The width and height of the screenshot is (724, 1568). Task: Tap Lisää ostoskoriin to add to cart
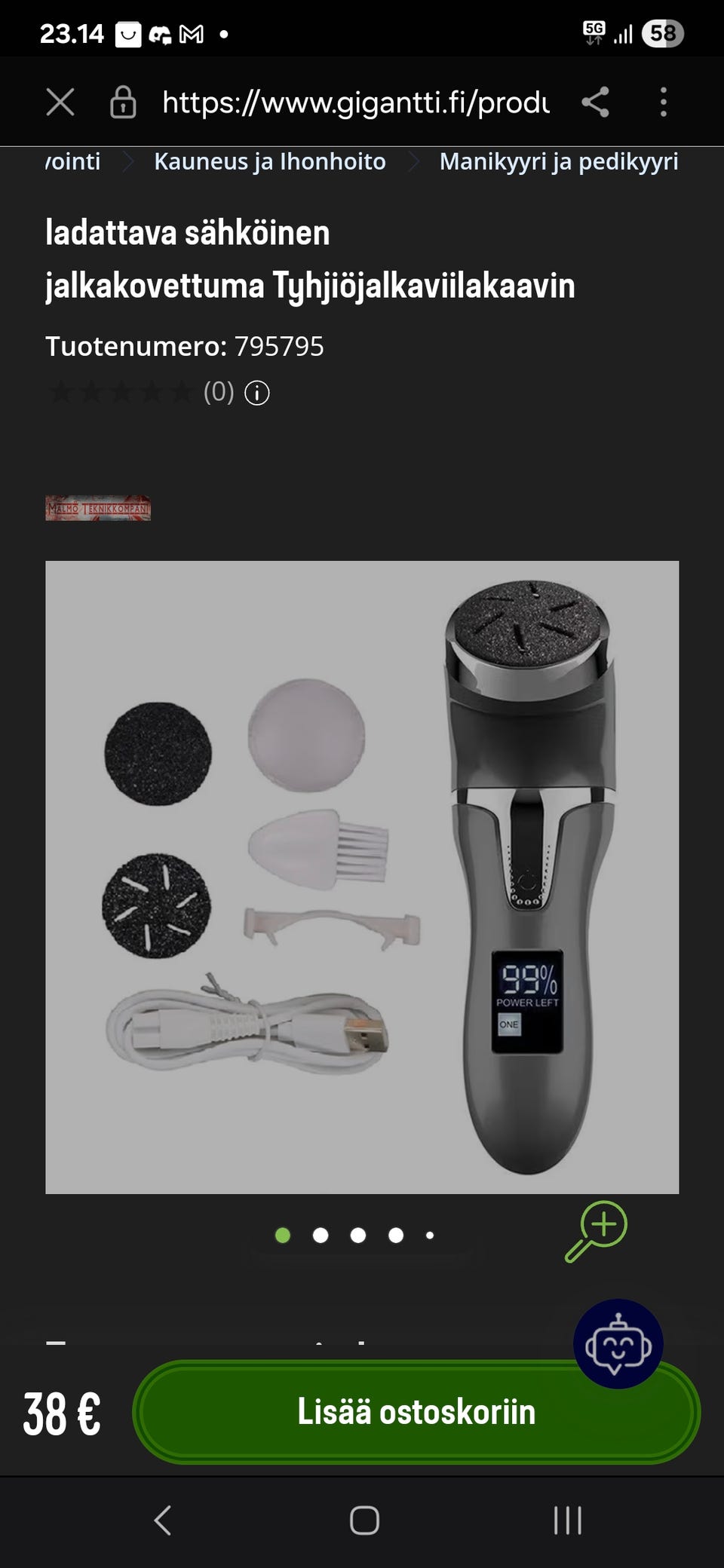tap(416, 1412)
